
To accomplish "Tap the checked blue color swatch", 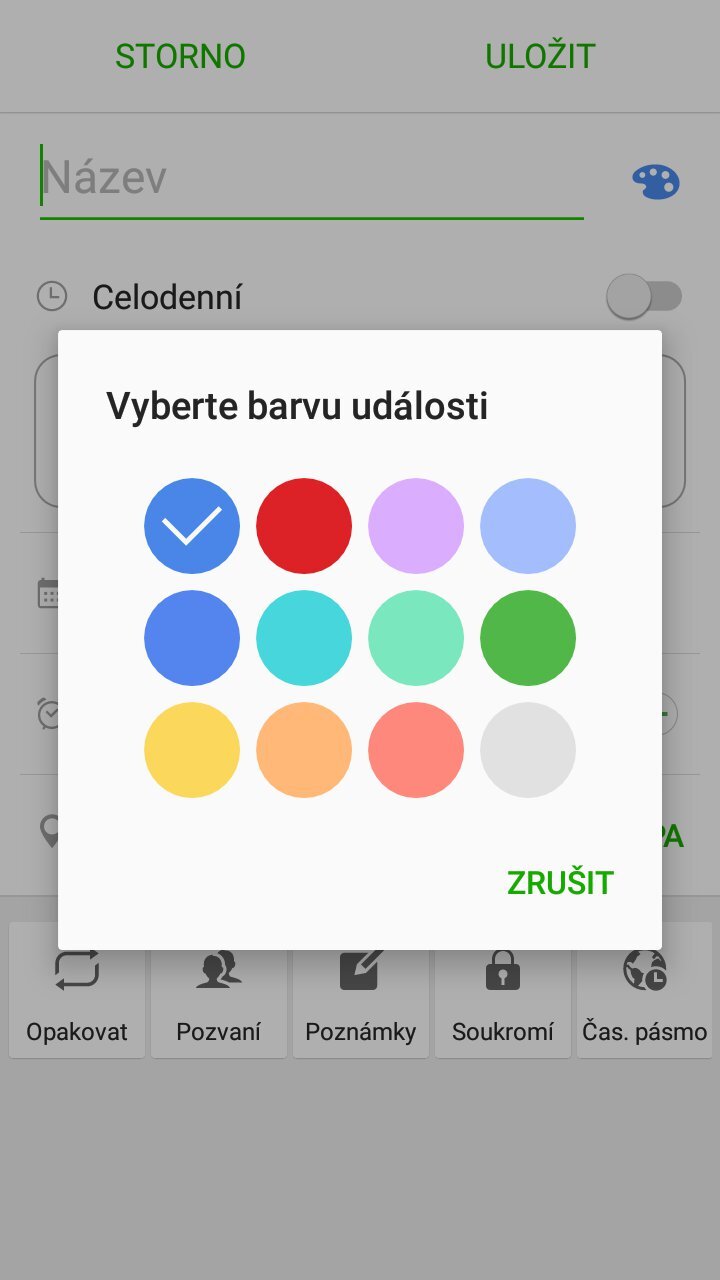I will pos(192,526).
